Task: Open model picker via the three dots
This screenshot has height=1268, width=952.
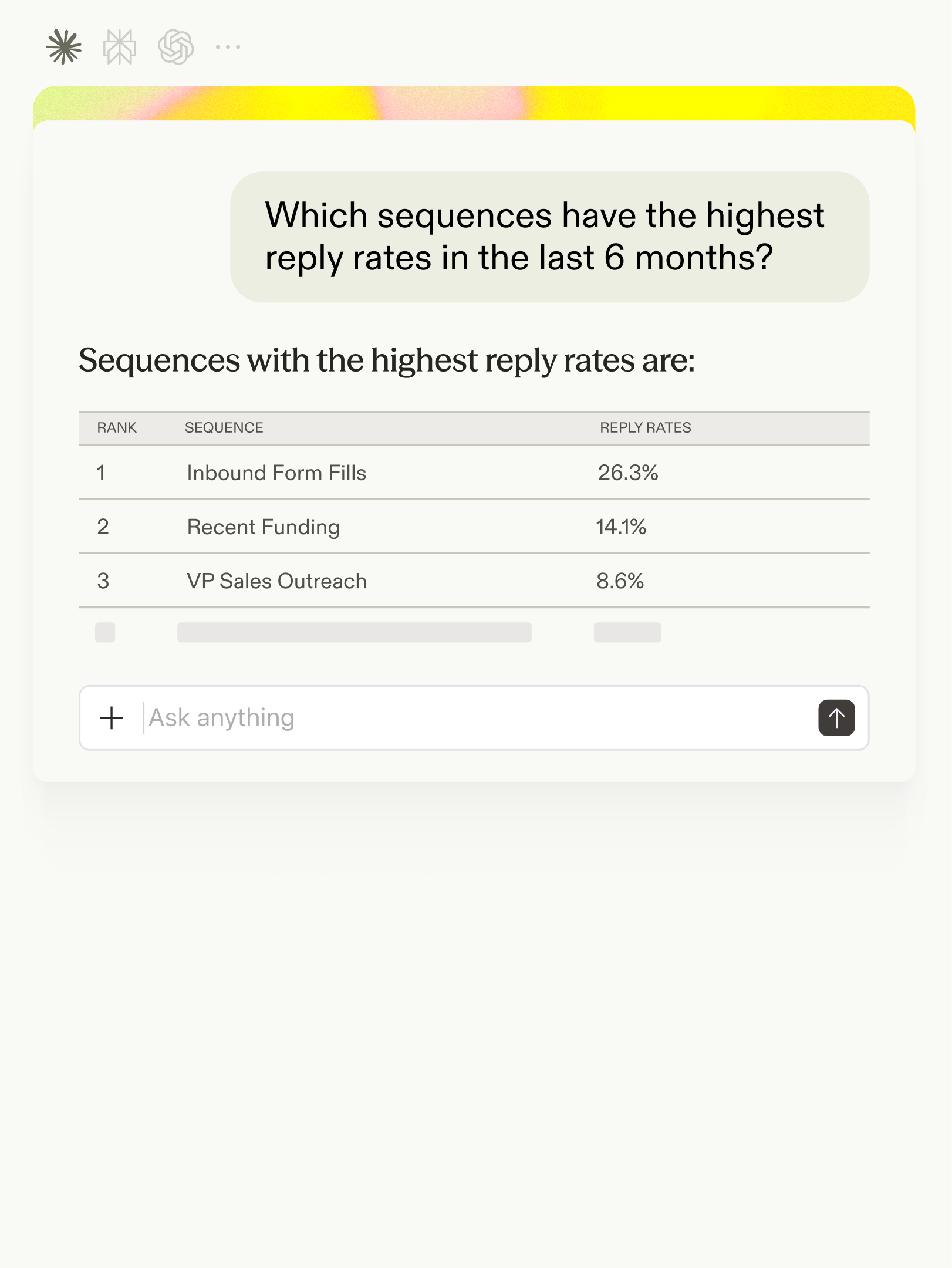Action: tap(228, 47)
